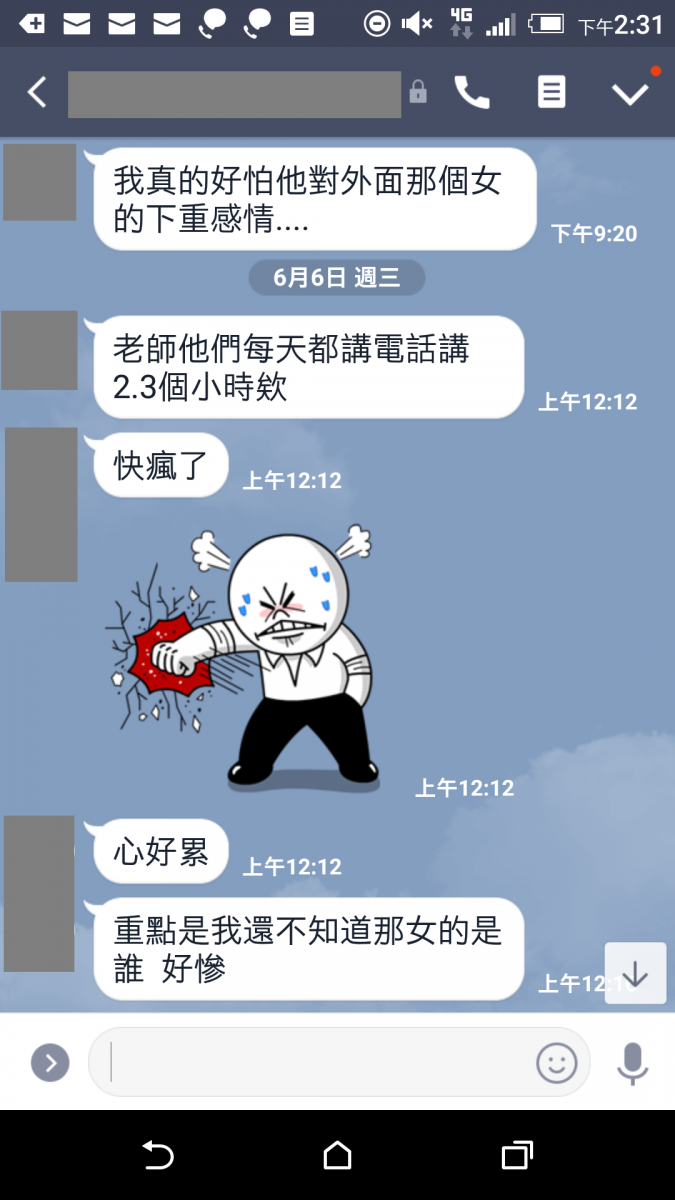Focus the message text field
The image size is (675, 1200).
point(320,1062)
